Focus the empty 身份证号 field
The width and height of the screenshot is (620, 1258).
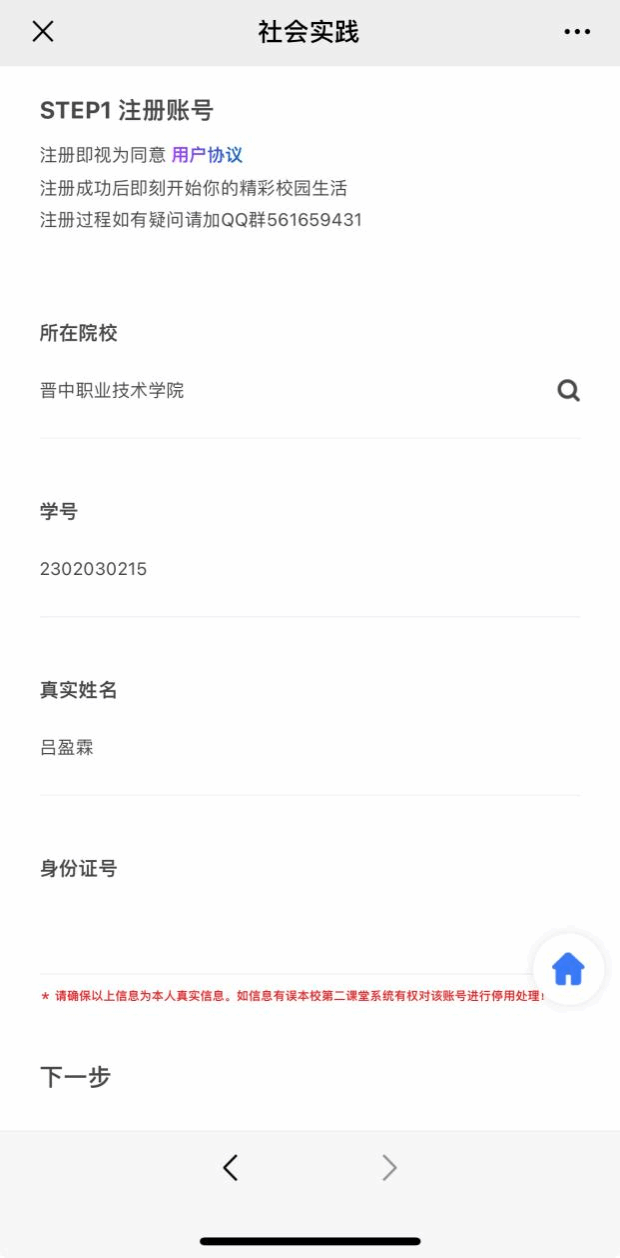click(280, 926)
